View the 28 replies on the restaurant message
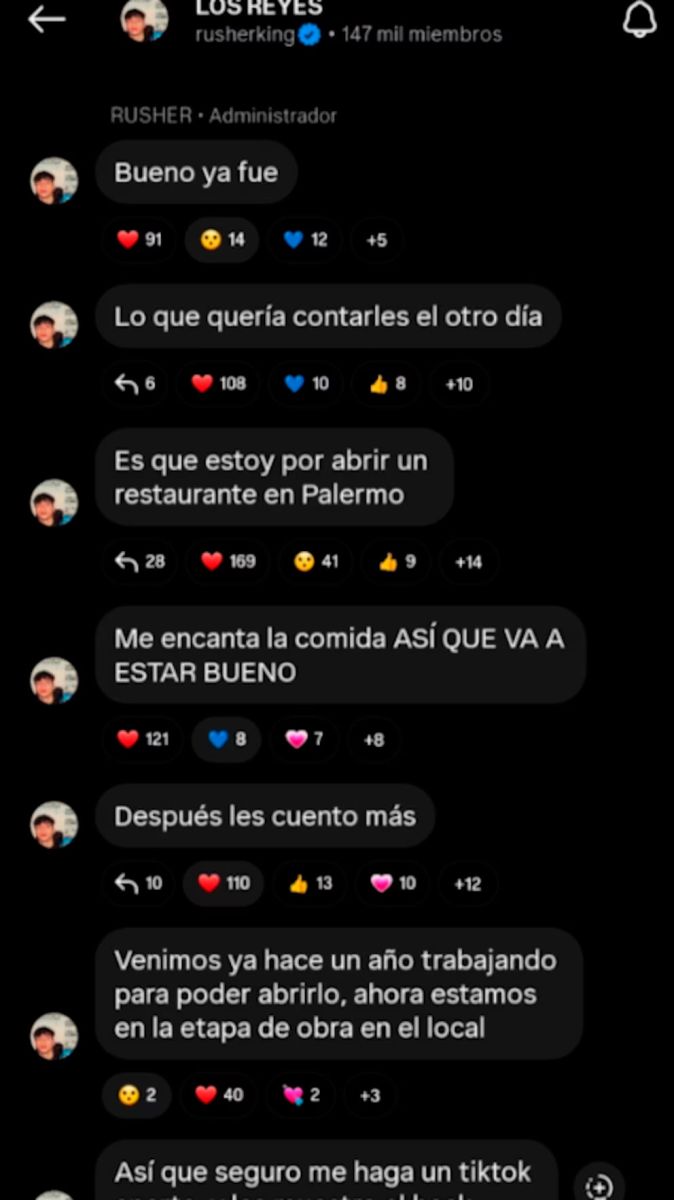Image resolution: width=674 pixels, height=1200 pixels. coord(140,561)
